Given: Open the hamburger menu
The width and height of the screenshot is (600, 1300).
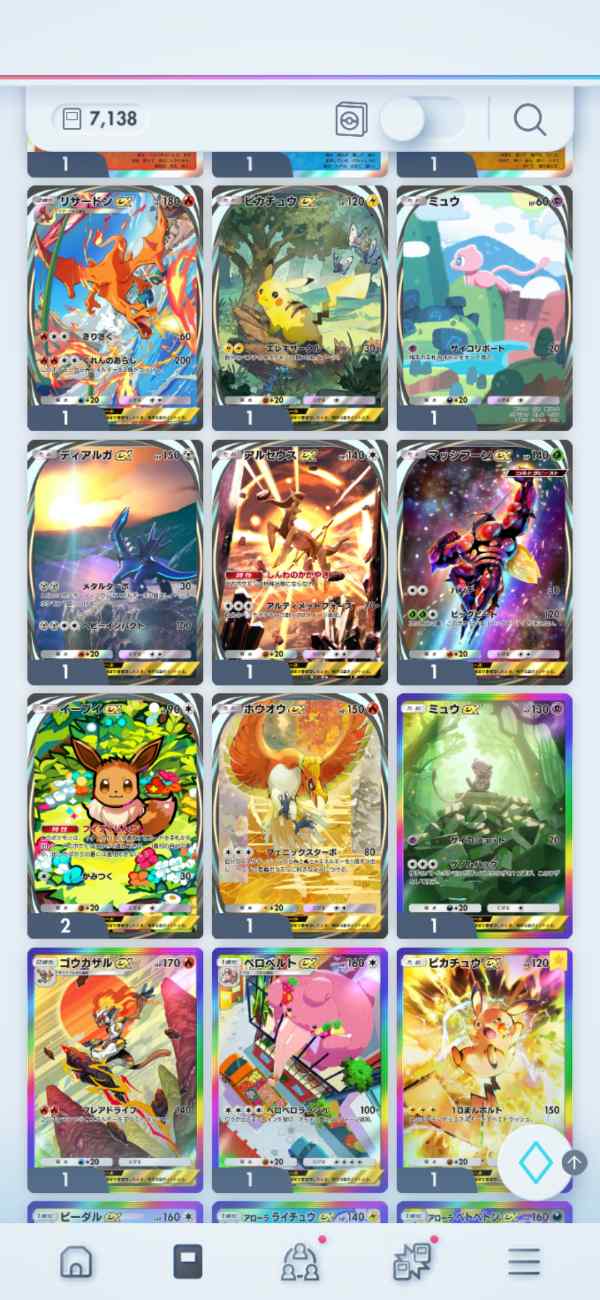Looking at the screenshot, I should point(523,1262).
